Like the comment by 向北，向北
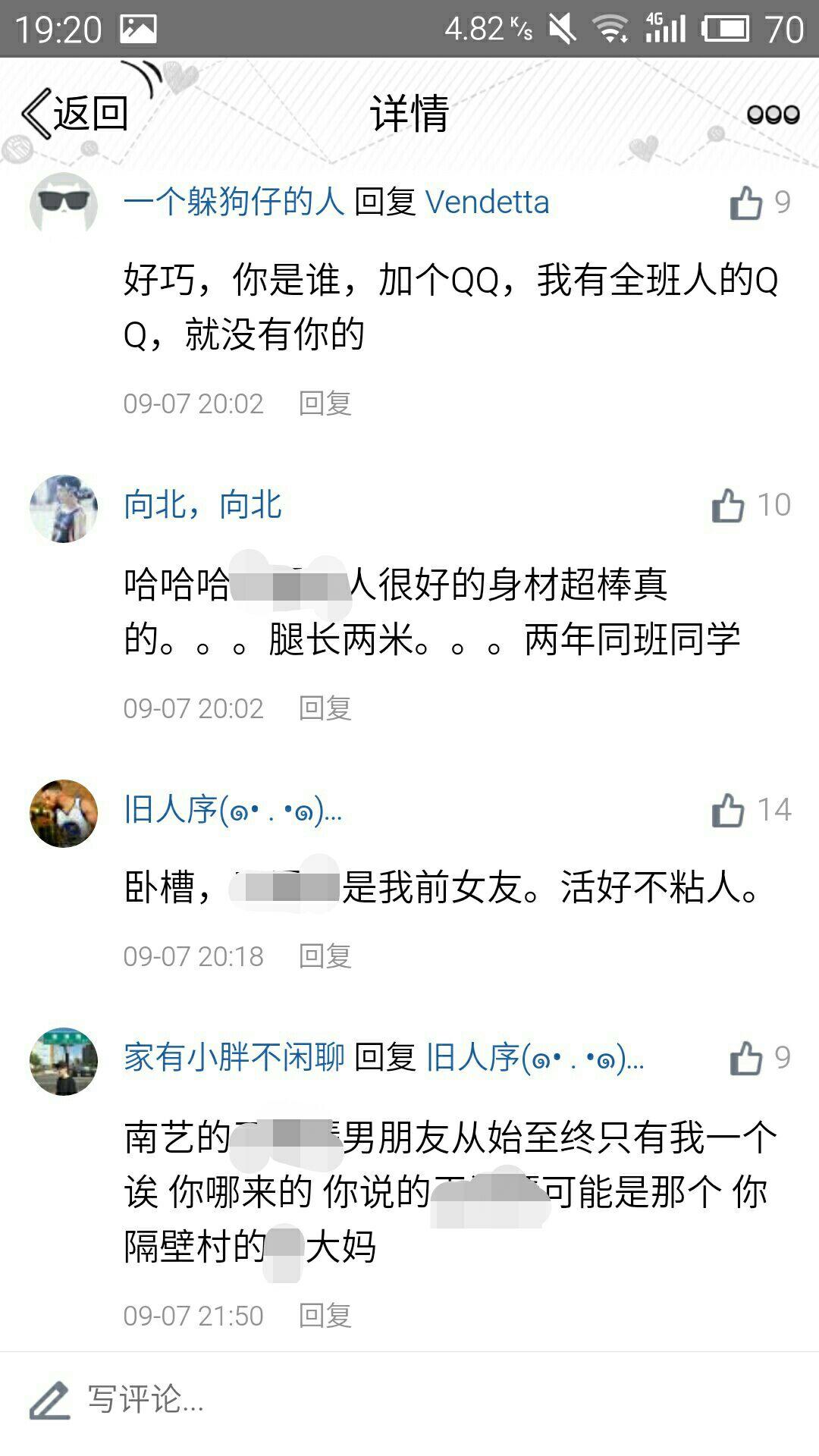 pyautogui.click(x=728, y=505)
